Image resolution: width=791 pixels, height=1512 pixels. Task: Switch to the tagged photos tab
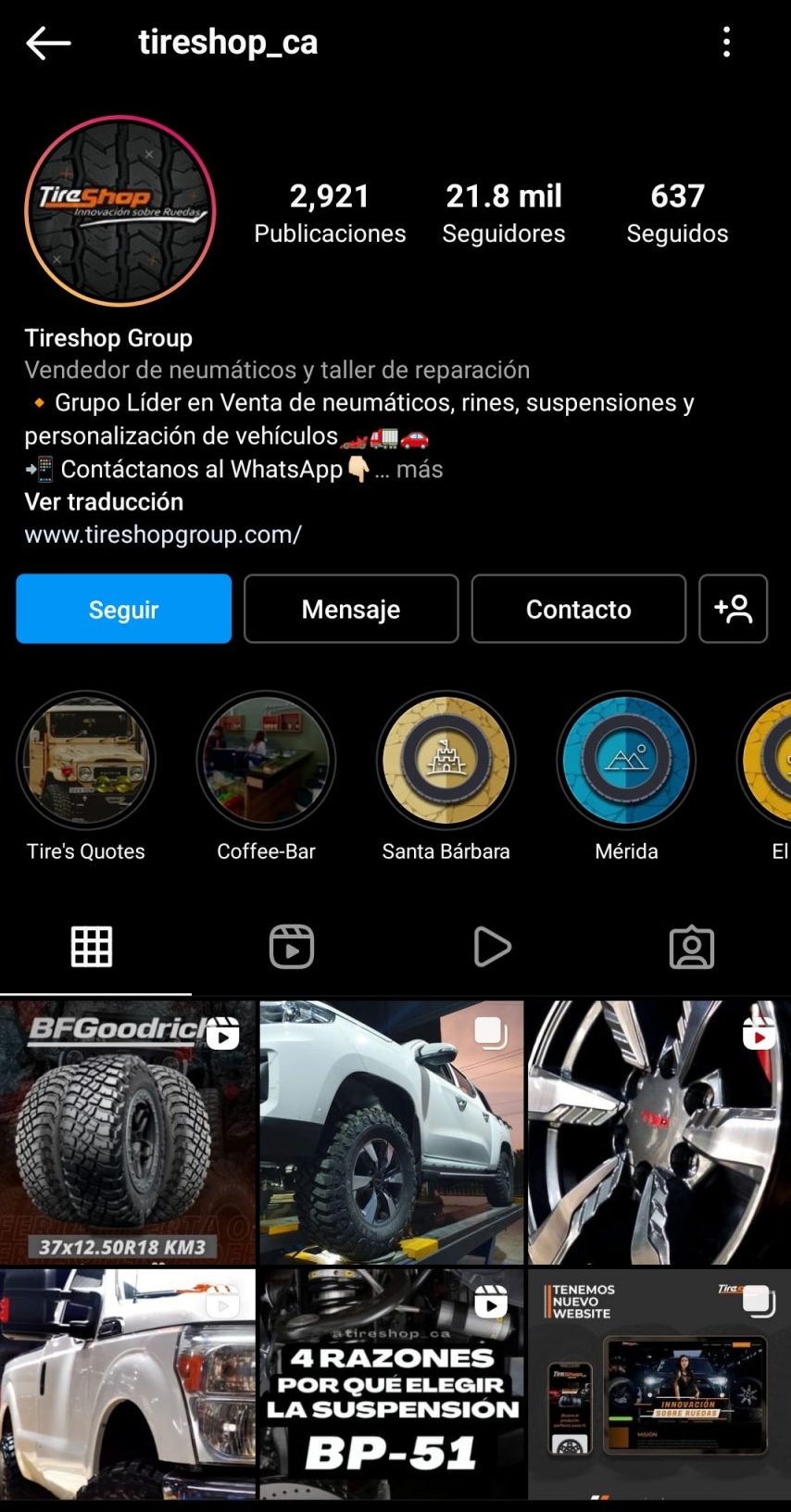click(x=691, y=947)
